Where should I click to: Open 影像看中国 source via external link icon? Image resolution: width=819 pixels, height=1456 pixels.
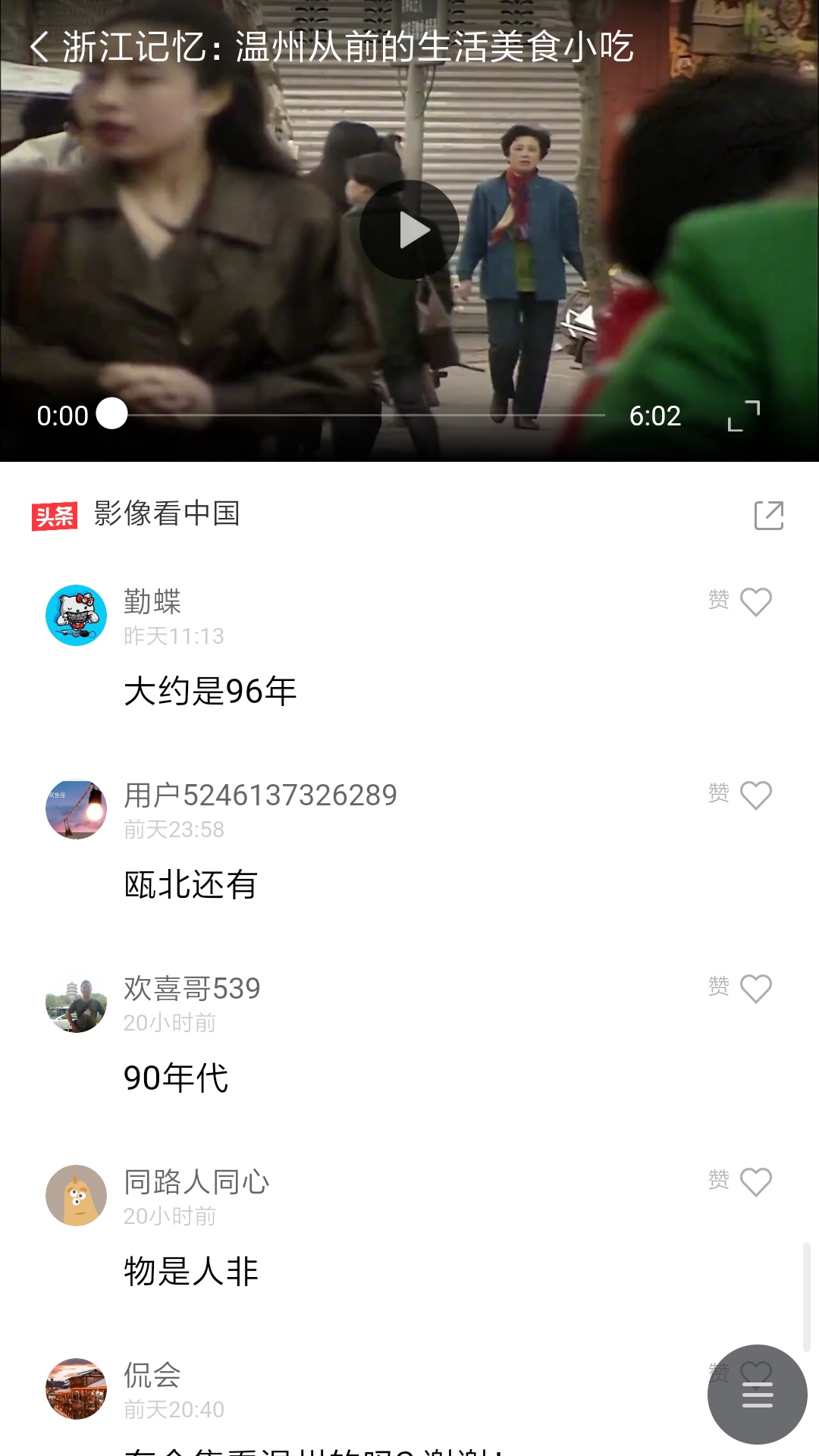768,516
